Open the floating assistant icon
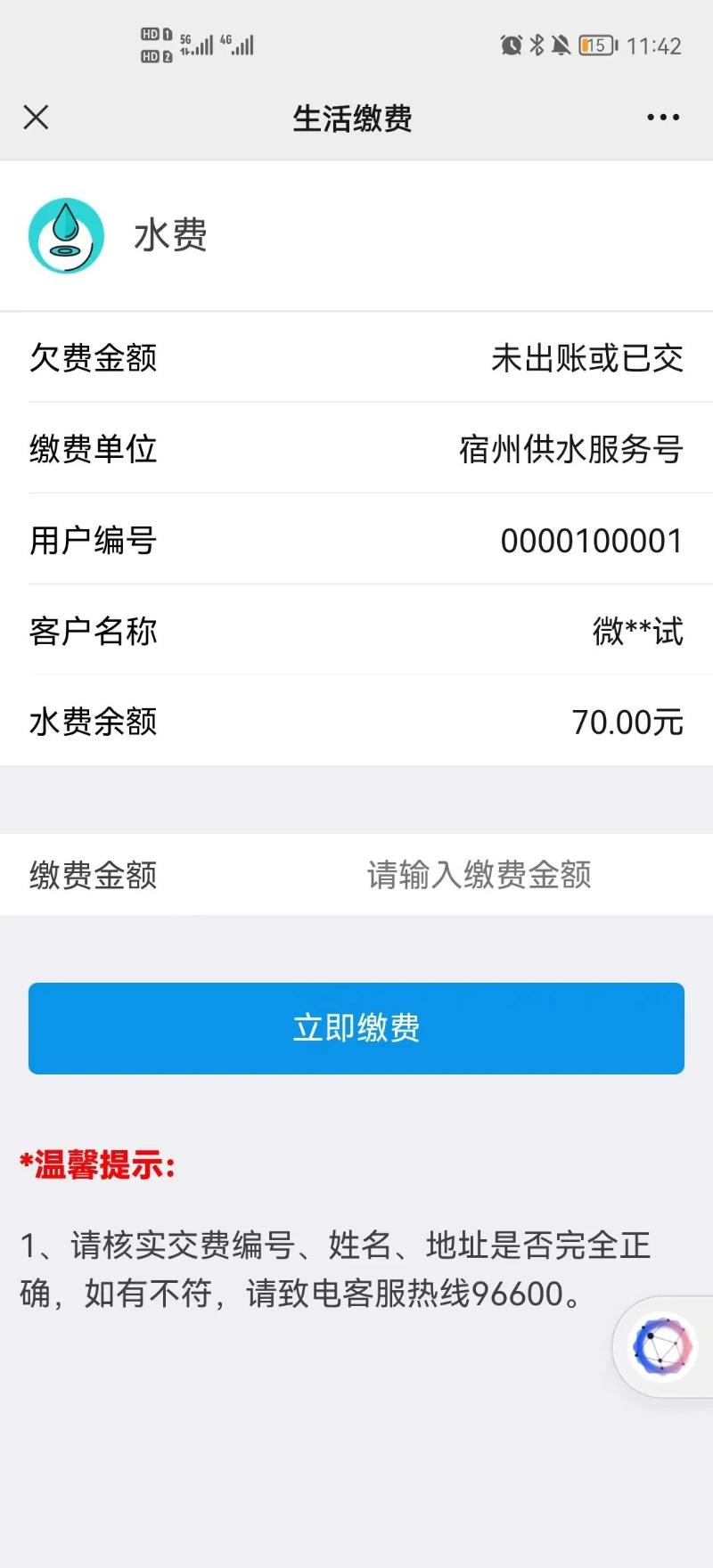 click(662, 1347)
